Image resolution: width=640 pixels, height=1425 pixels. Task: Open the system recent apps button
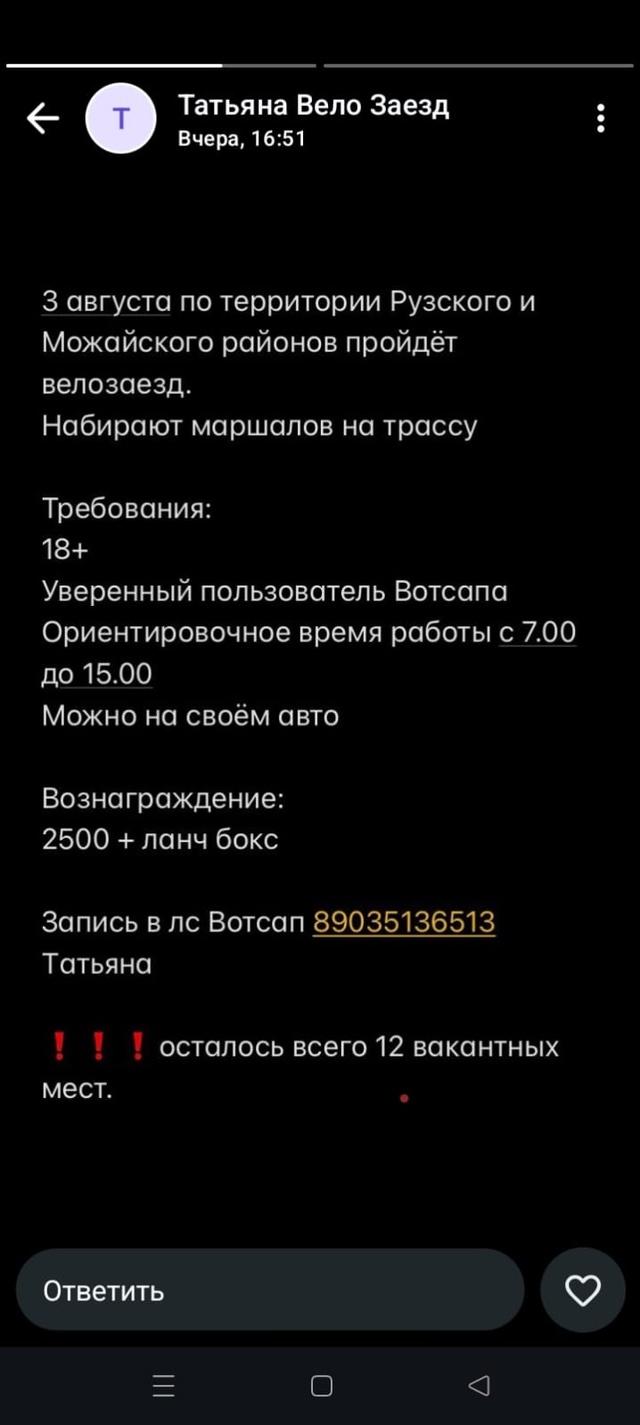164,1385
